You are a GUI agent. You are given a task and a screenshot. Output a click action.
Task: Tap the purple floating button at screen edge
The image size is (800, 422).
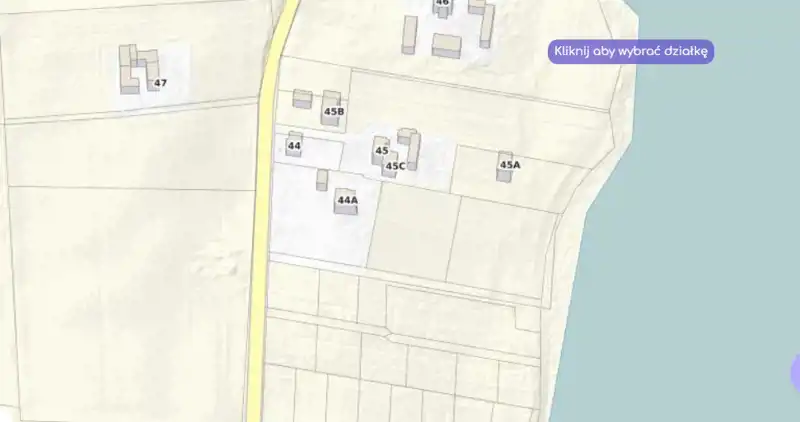(795, 372)
